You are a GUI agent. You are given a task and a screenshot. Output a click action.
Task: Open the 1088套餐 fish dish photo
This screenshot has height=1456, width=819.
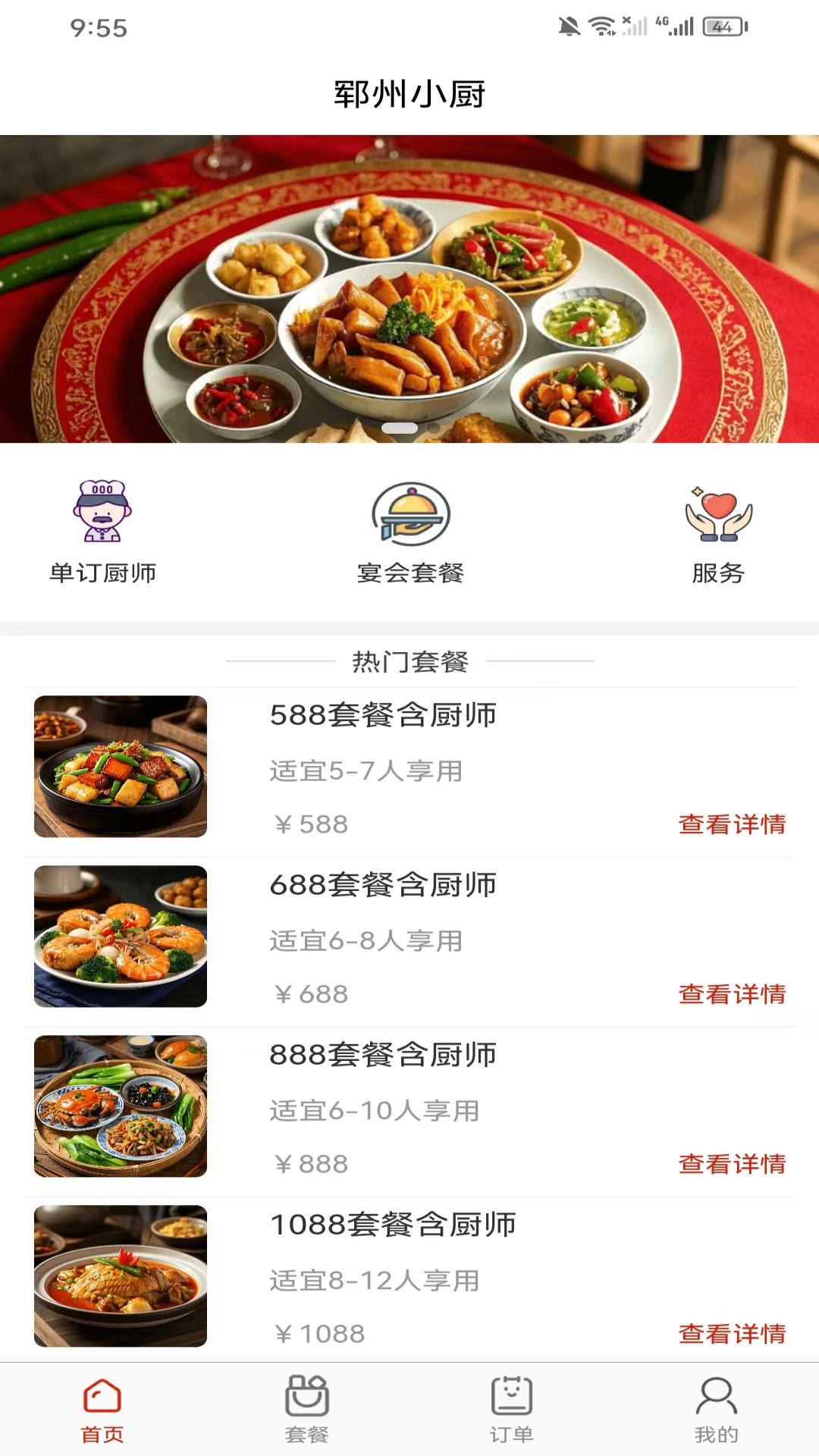(121, 1276)
